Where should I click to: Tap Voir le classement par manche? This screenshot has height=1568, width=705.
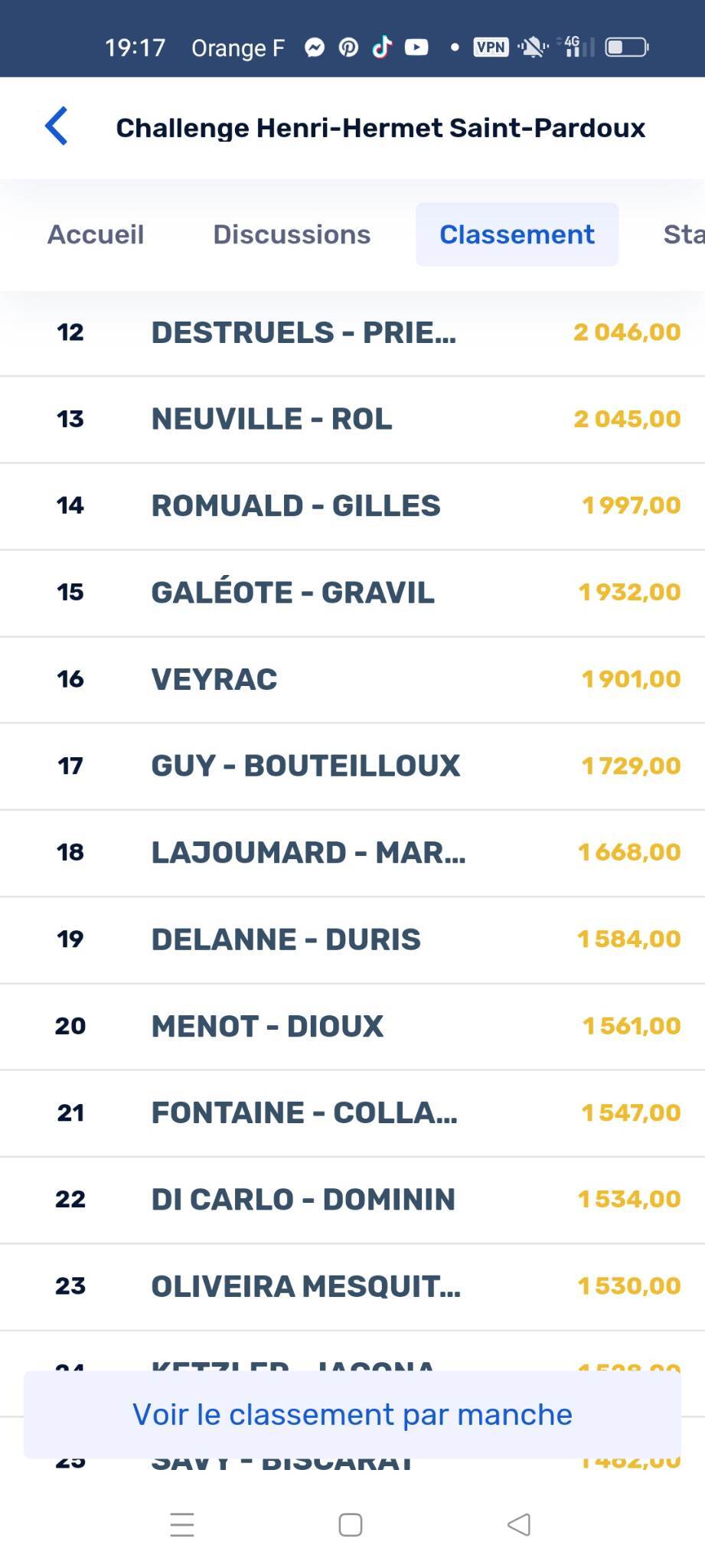[352, 1414]
